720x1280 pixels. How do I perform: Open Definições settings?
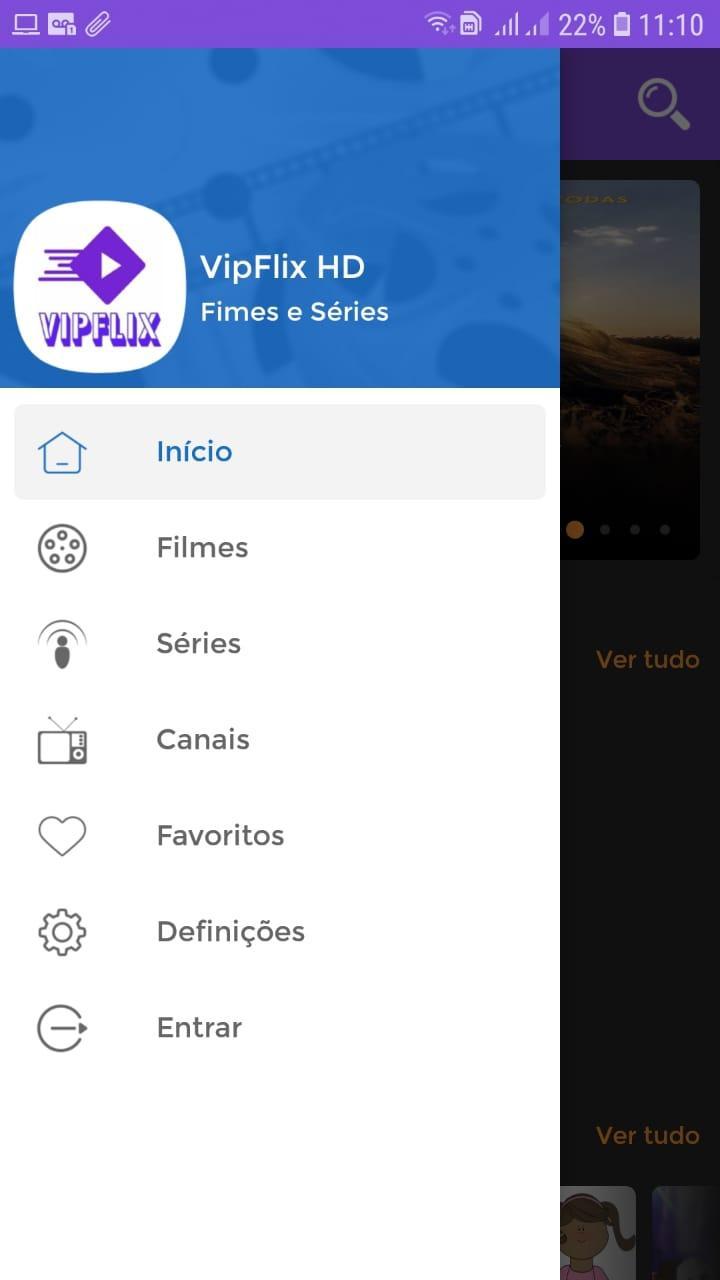230,932
